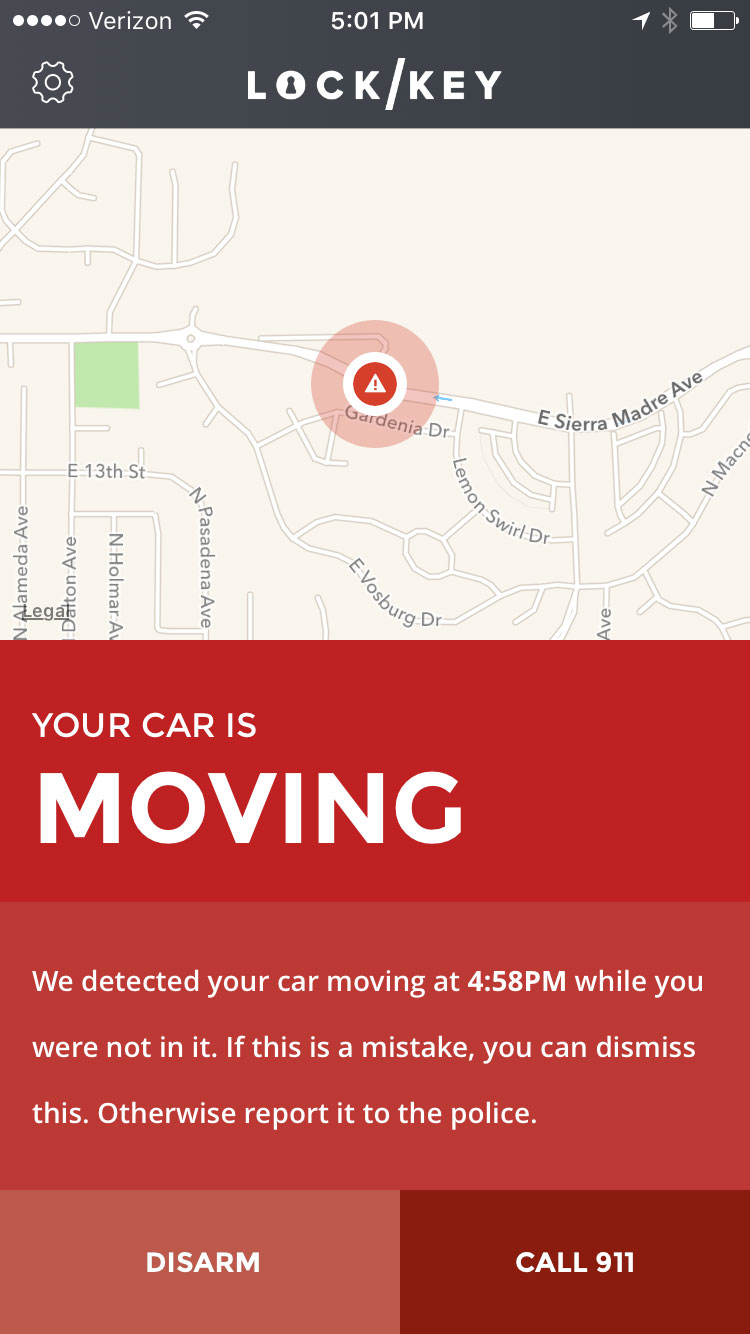Tap CALL 911
The height and width of the screenshot is (1334, 750).
click(575, 1262)
